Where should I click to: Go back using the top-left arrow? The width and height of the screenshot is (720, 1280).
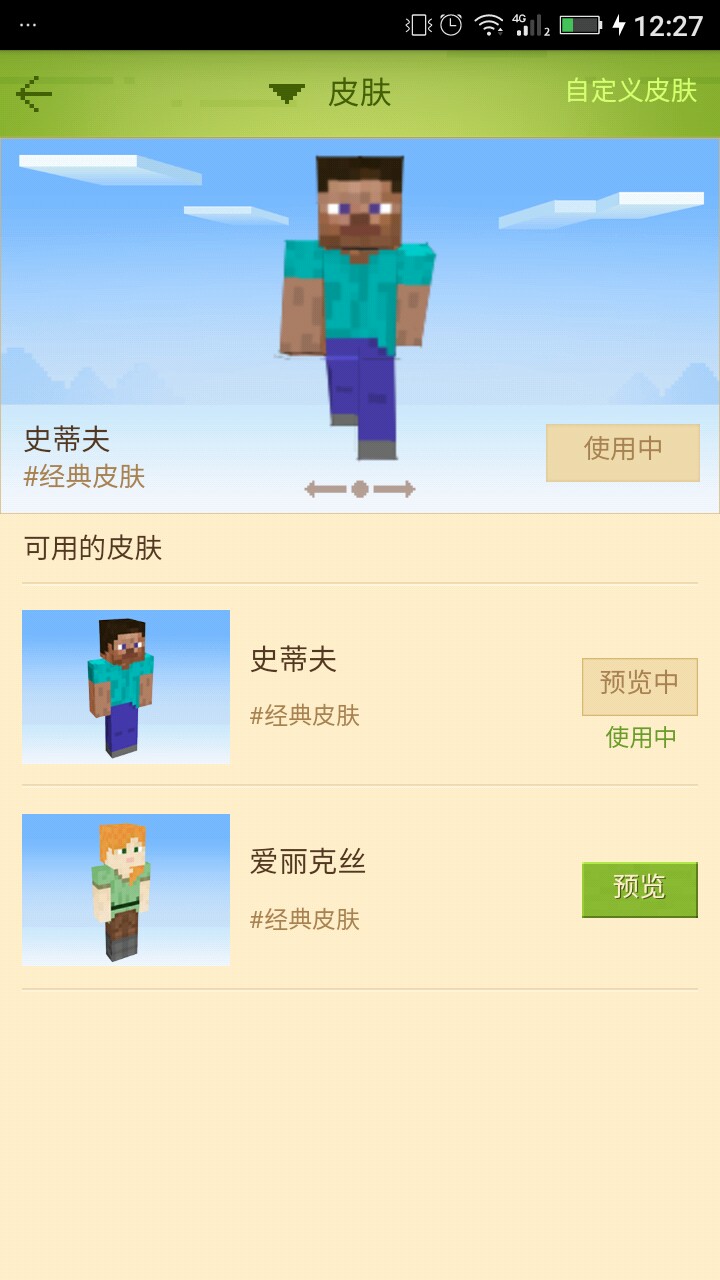[x=34, y=94]
